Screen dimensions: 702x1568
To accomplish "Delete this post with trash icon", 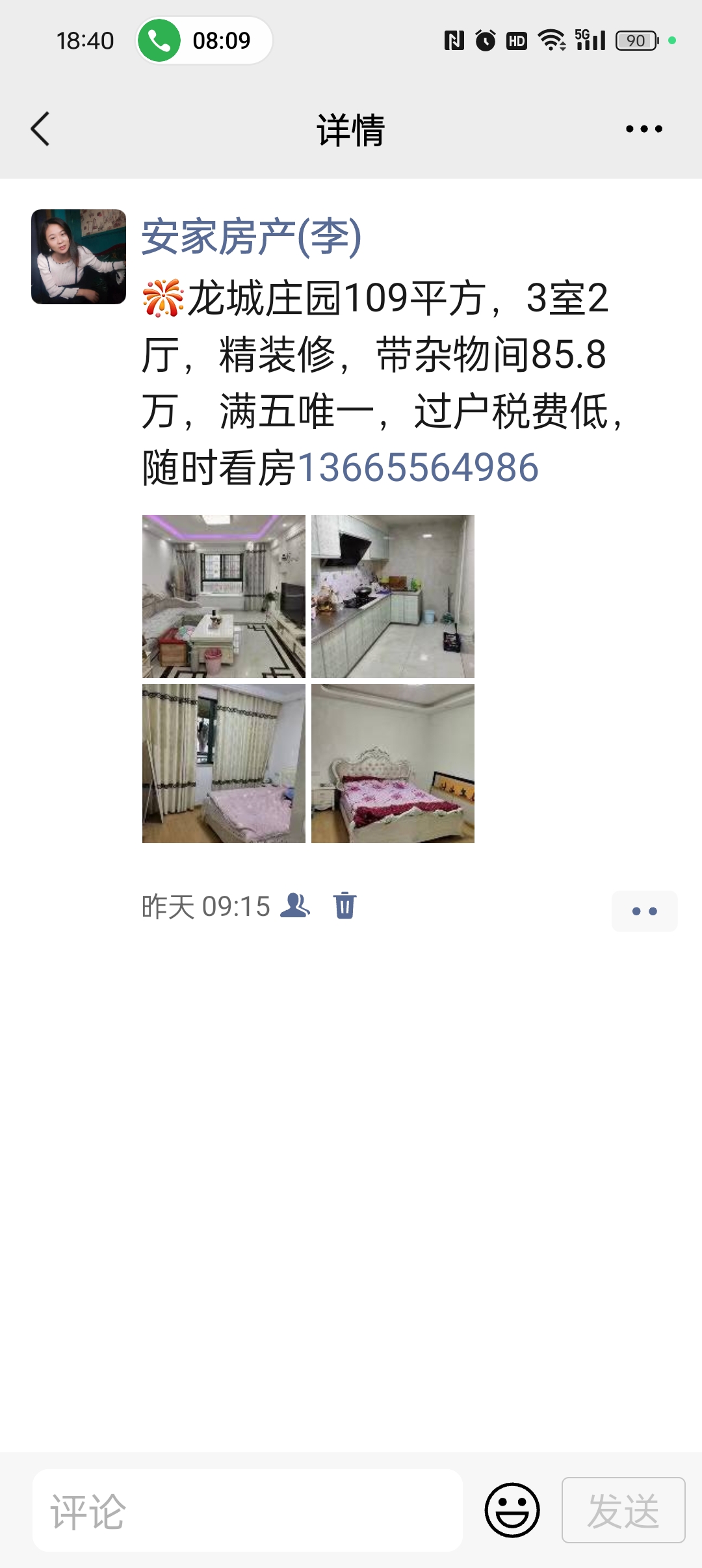I will coord(345,906).
